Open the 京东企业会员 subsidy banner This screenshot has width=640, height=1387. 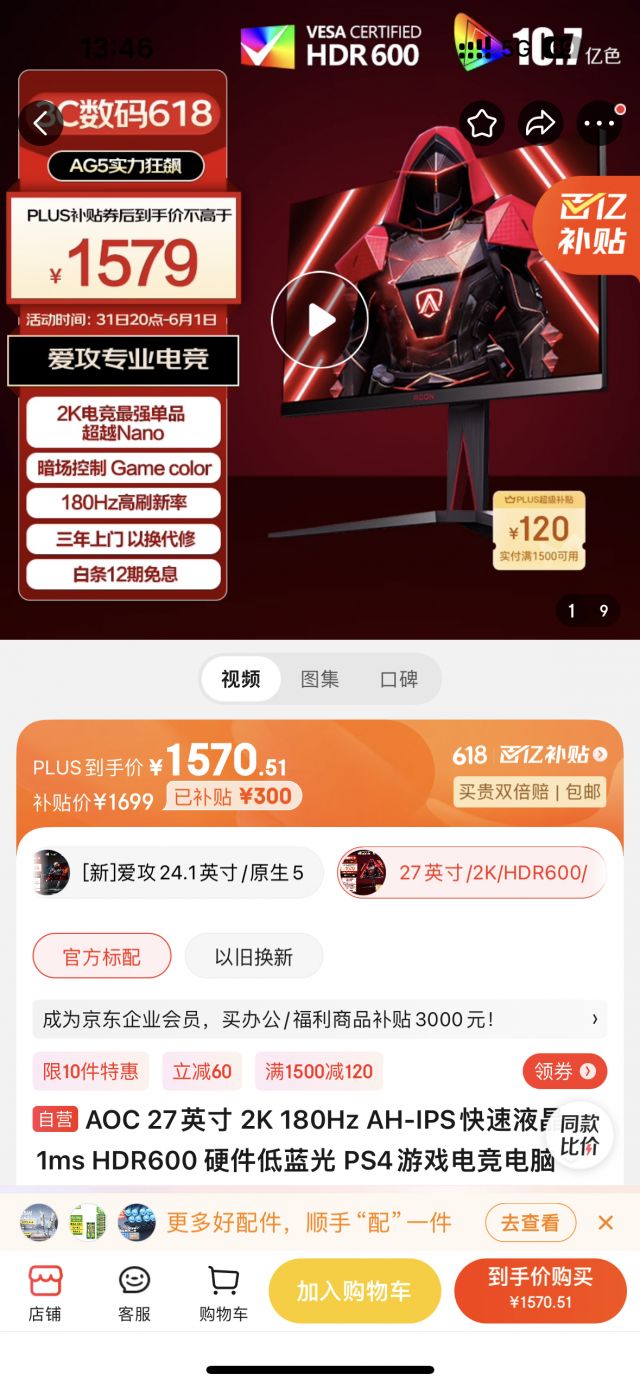pos(320,1019)
